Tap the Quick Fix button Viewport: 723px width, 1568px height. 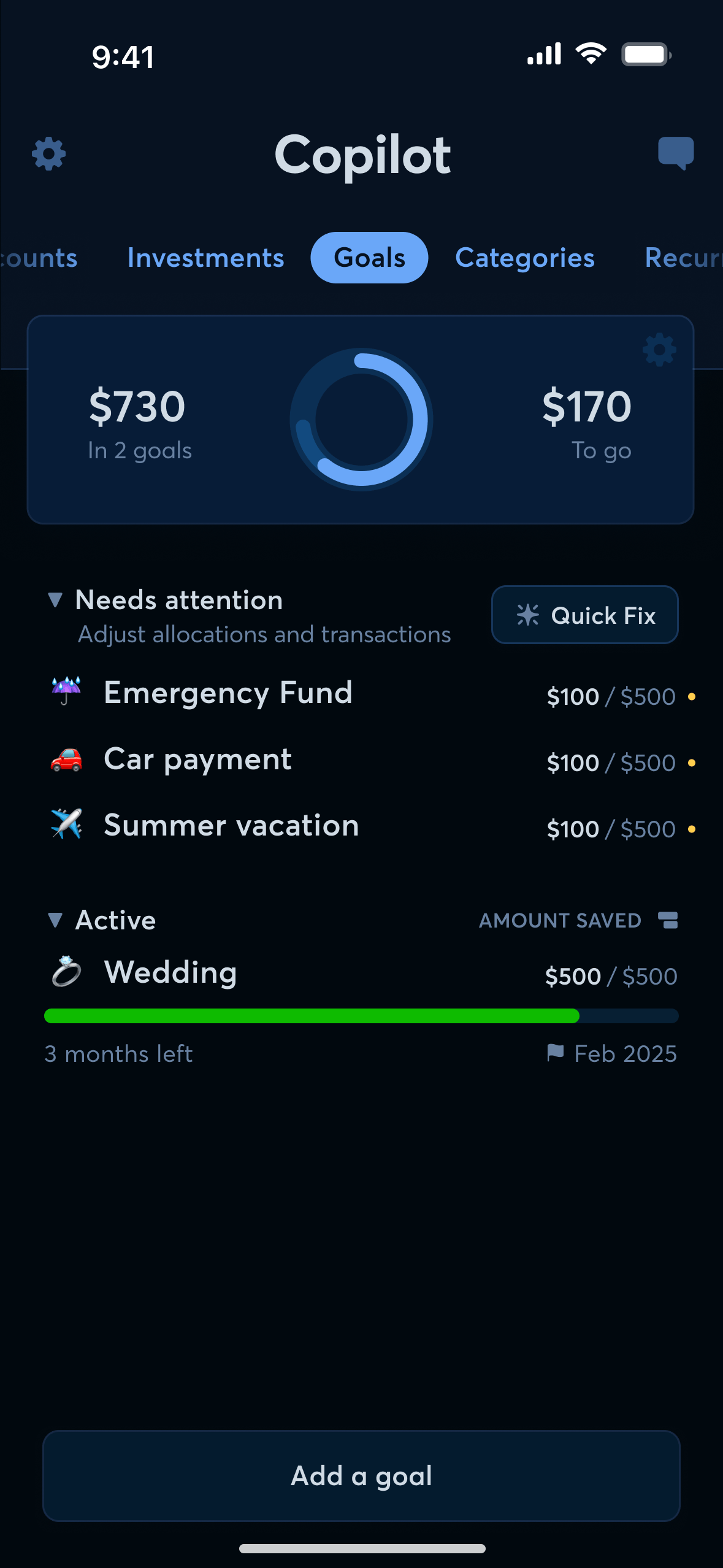[x=584, y=615]
